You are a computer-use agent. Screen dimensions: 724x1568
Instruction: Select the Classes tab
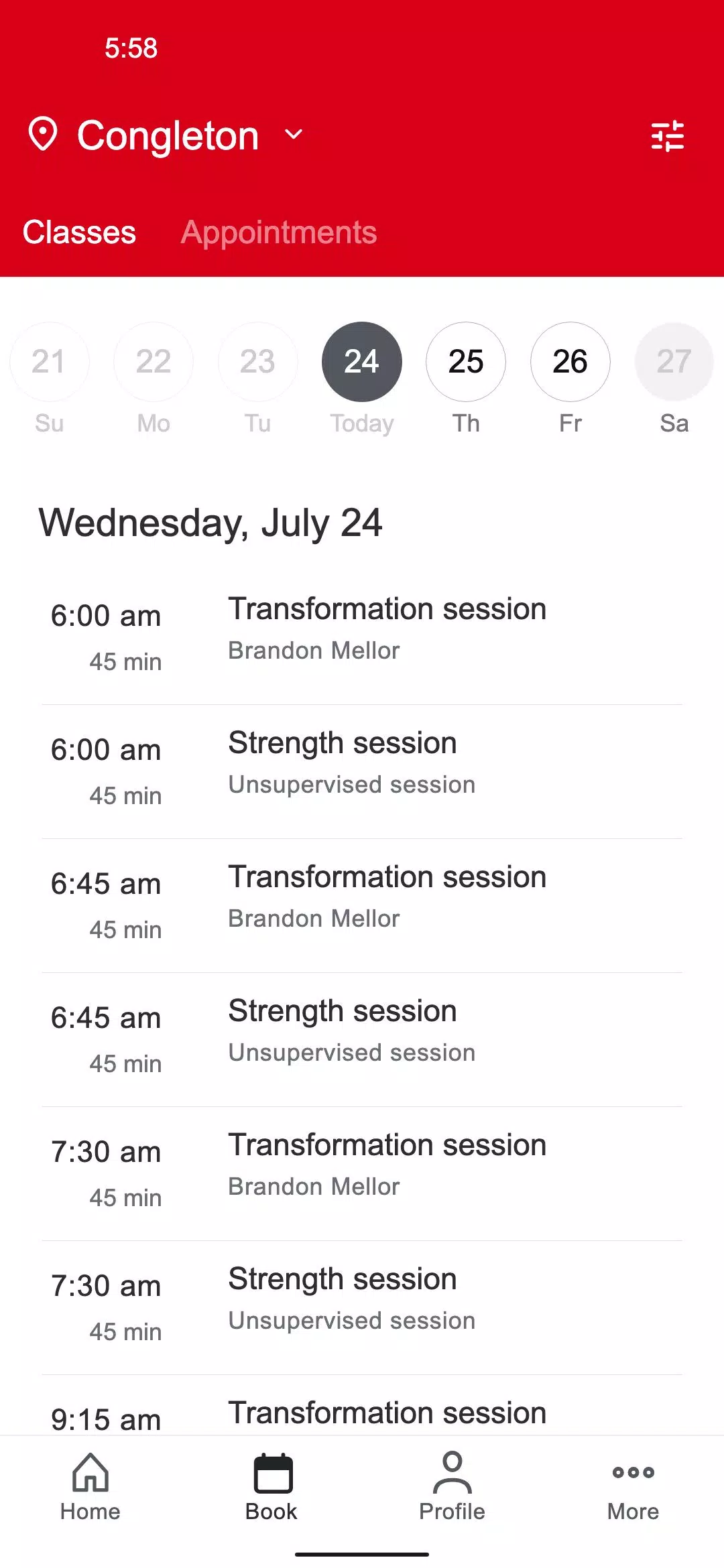tap(79, 233)
